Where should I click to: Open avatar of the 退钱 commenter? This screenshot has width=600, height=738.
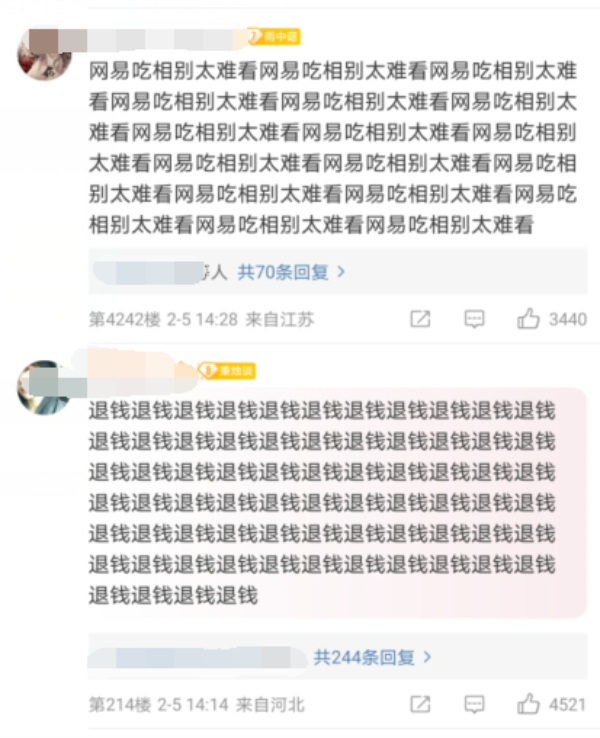click(x=43, y=386)
